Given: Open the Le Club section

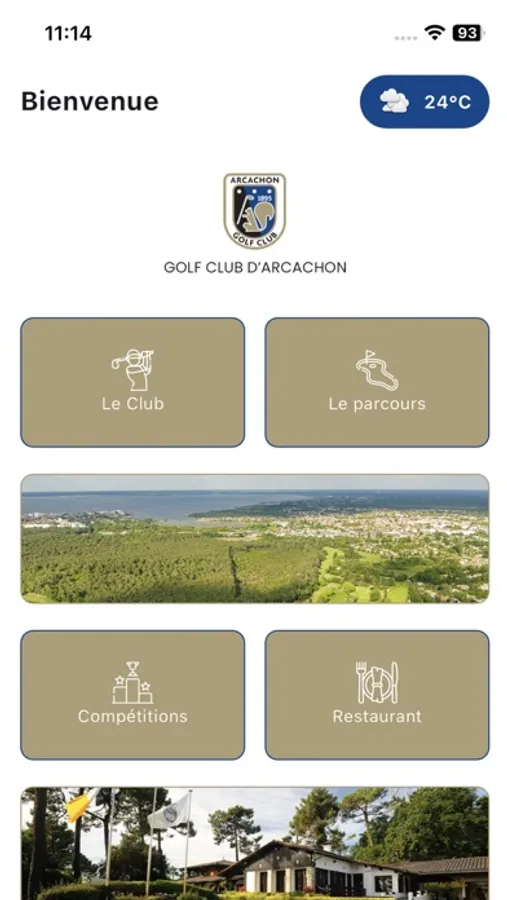Looking at the screenshot, I should 133,382.
